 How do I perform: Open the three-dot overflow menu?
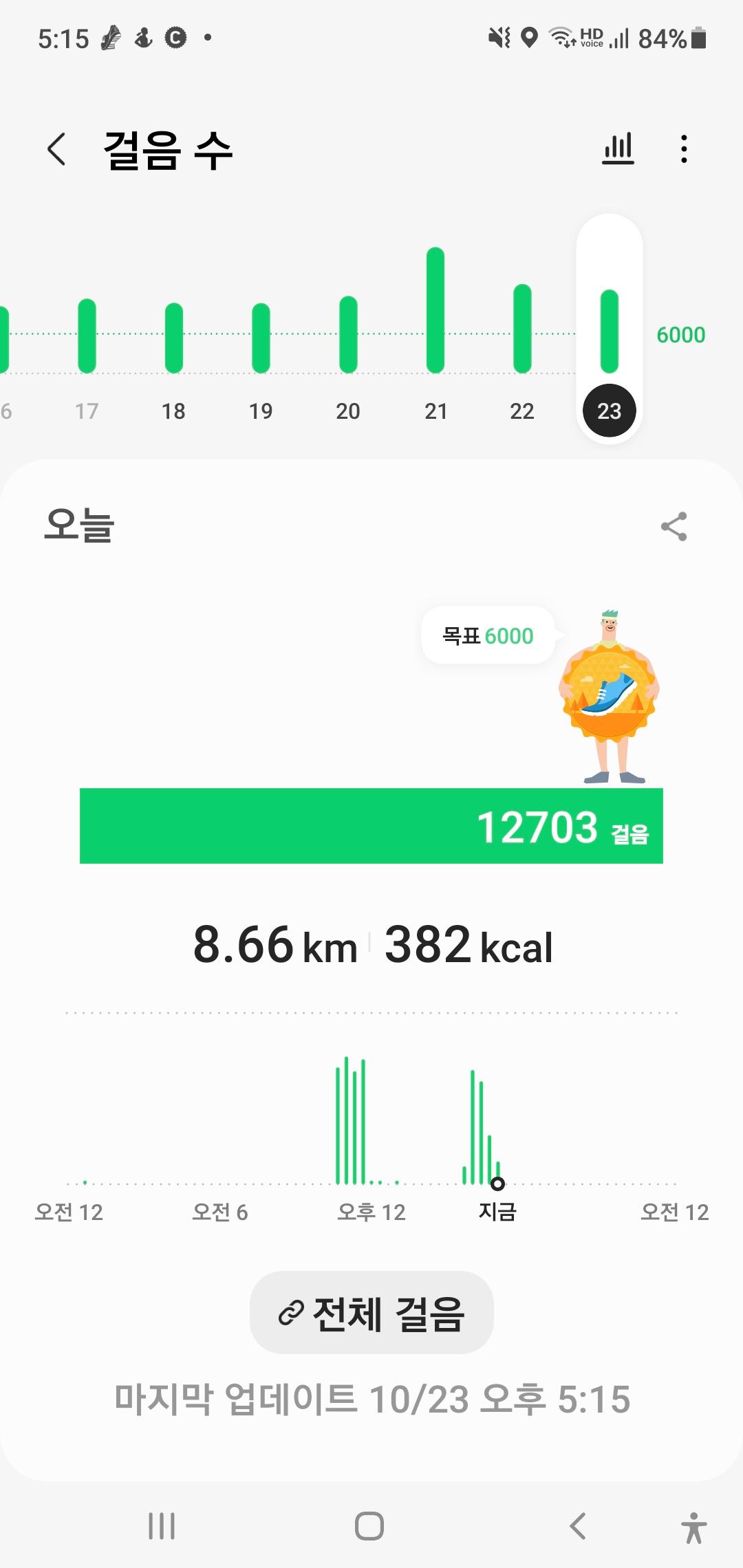[x=683, y=149]
